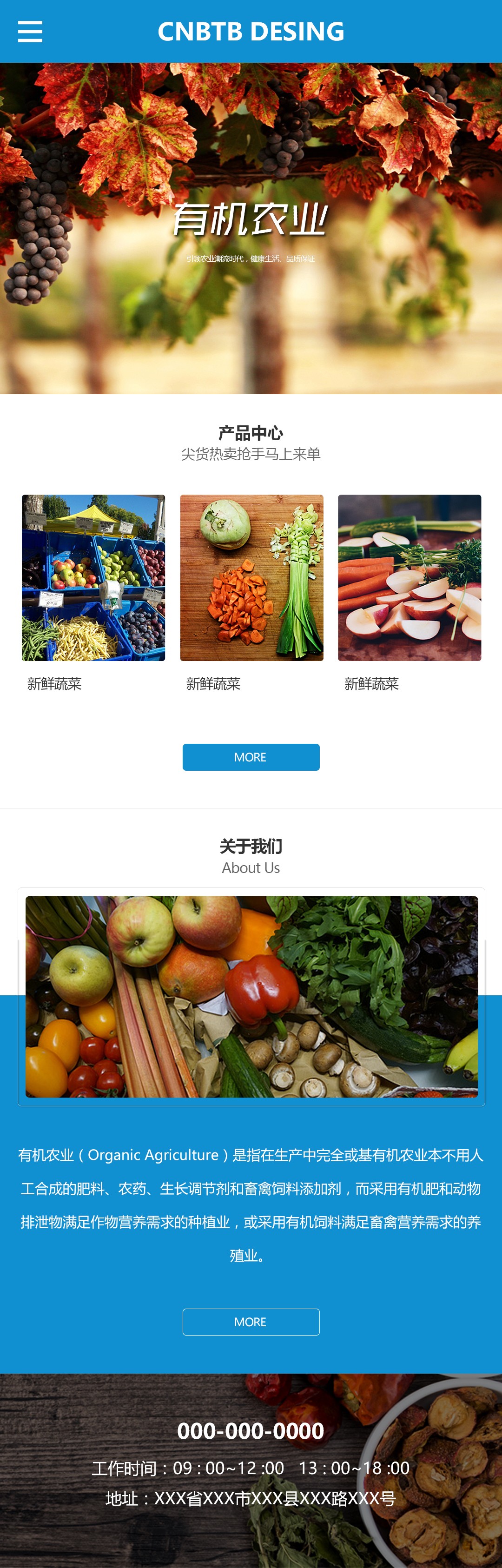Viewport: 502px width, 1568px height.
Task: Open the product card showing market fruit crates
Action: (93, 578)
